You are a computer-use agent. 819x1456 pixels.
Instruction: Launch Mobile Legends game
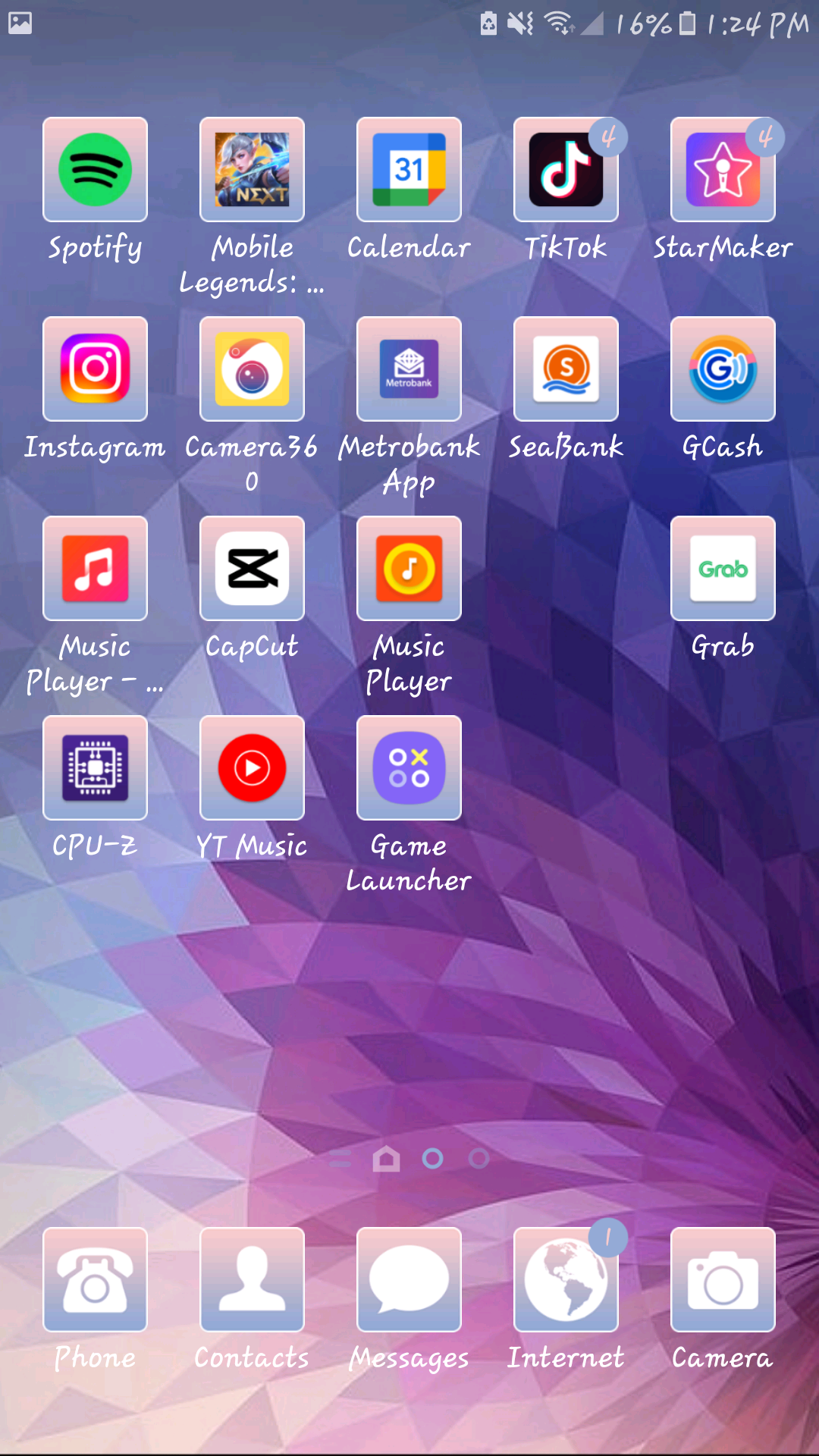pyautogui.click(x=252, y=168)
